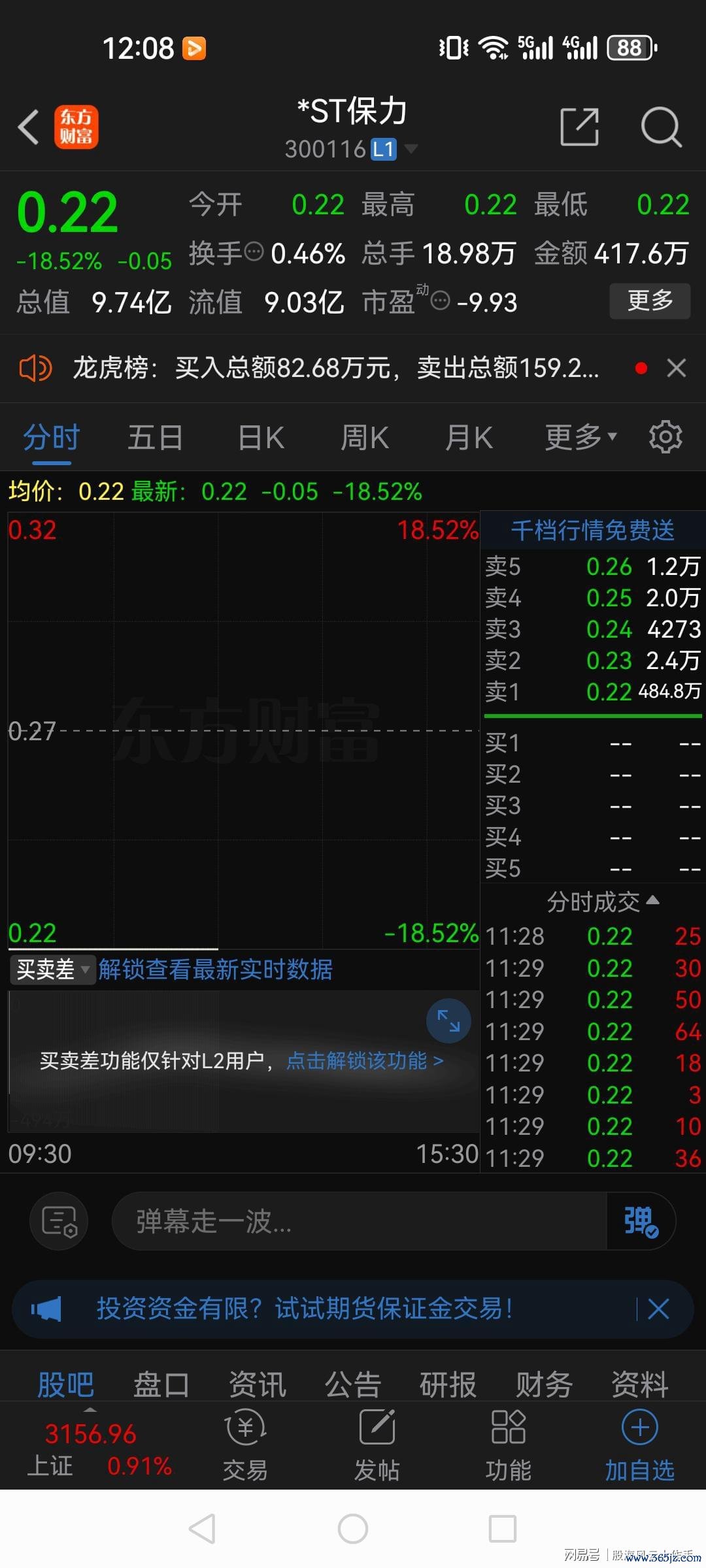This screenshot has width=706, height=1568.
Task: Switch to the 五日 chart tab
Action: pos(155,438)
